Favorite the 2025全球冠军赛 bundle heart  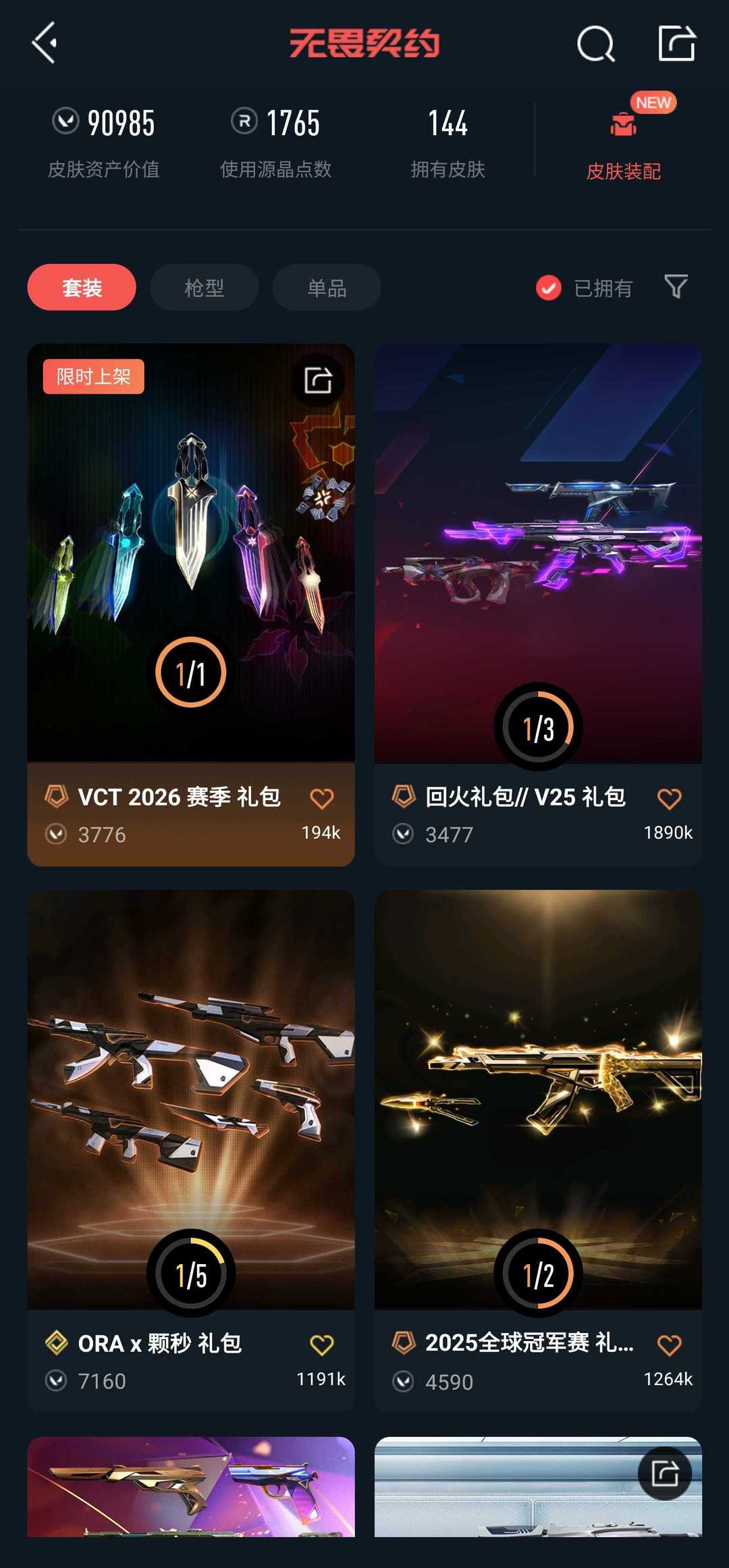pyautogui.click(x=669, y=1347)
